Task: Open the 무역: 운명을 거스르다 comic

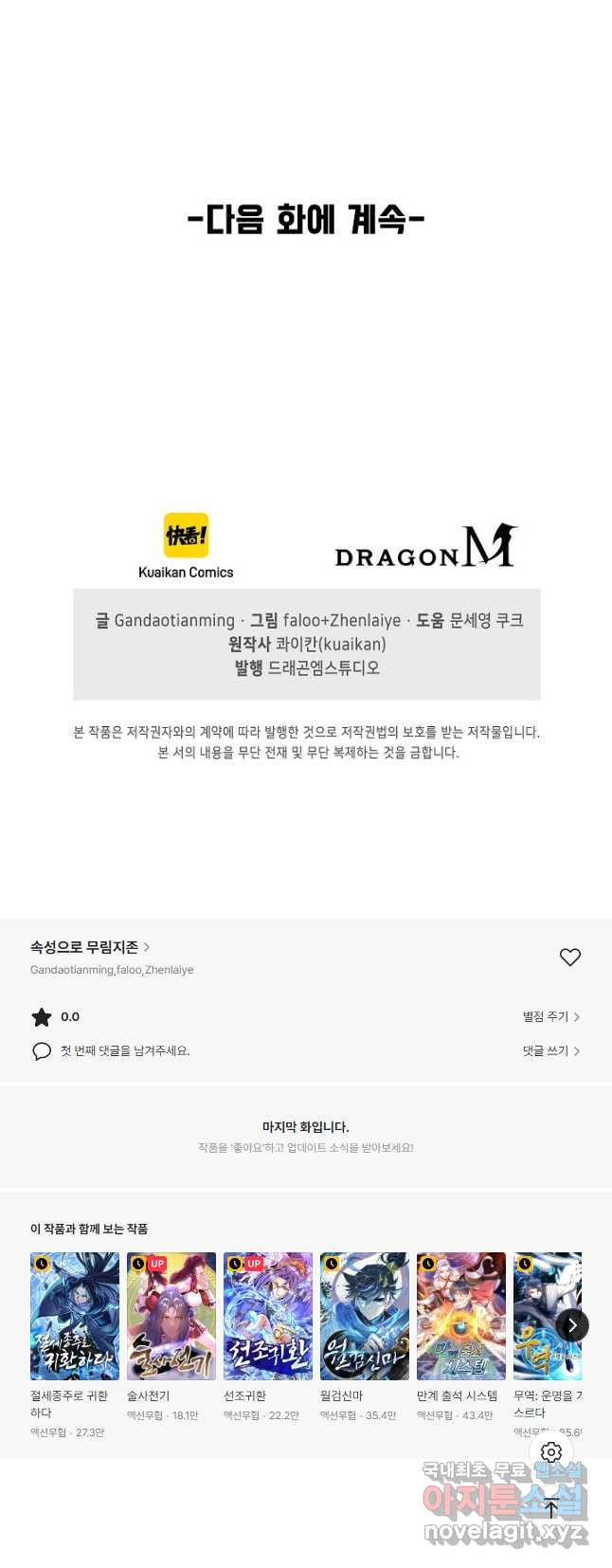Action: (538, 1316)
